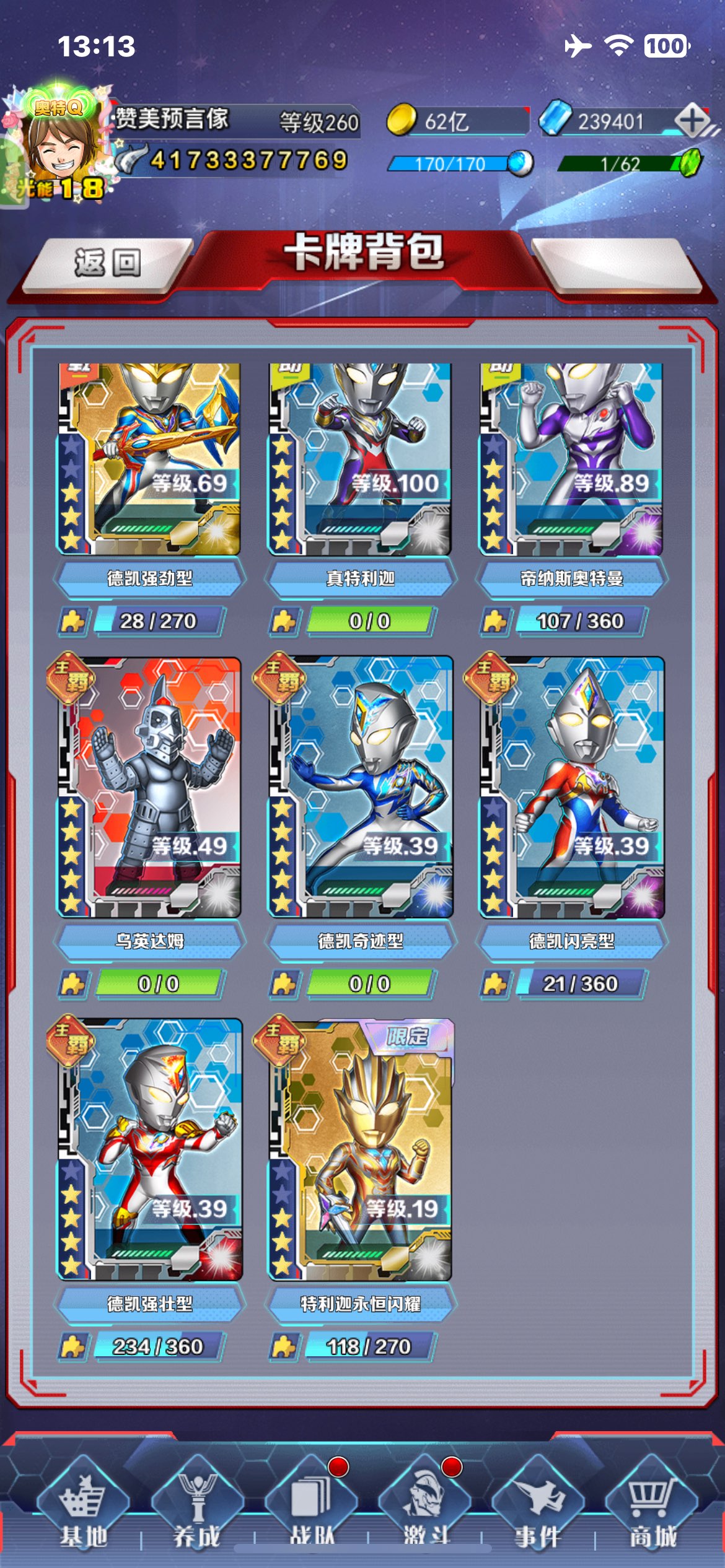Open the 战队 tab
Image resolution: width=725 pixels, height=1568 pixels.
(311, 1504)
